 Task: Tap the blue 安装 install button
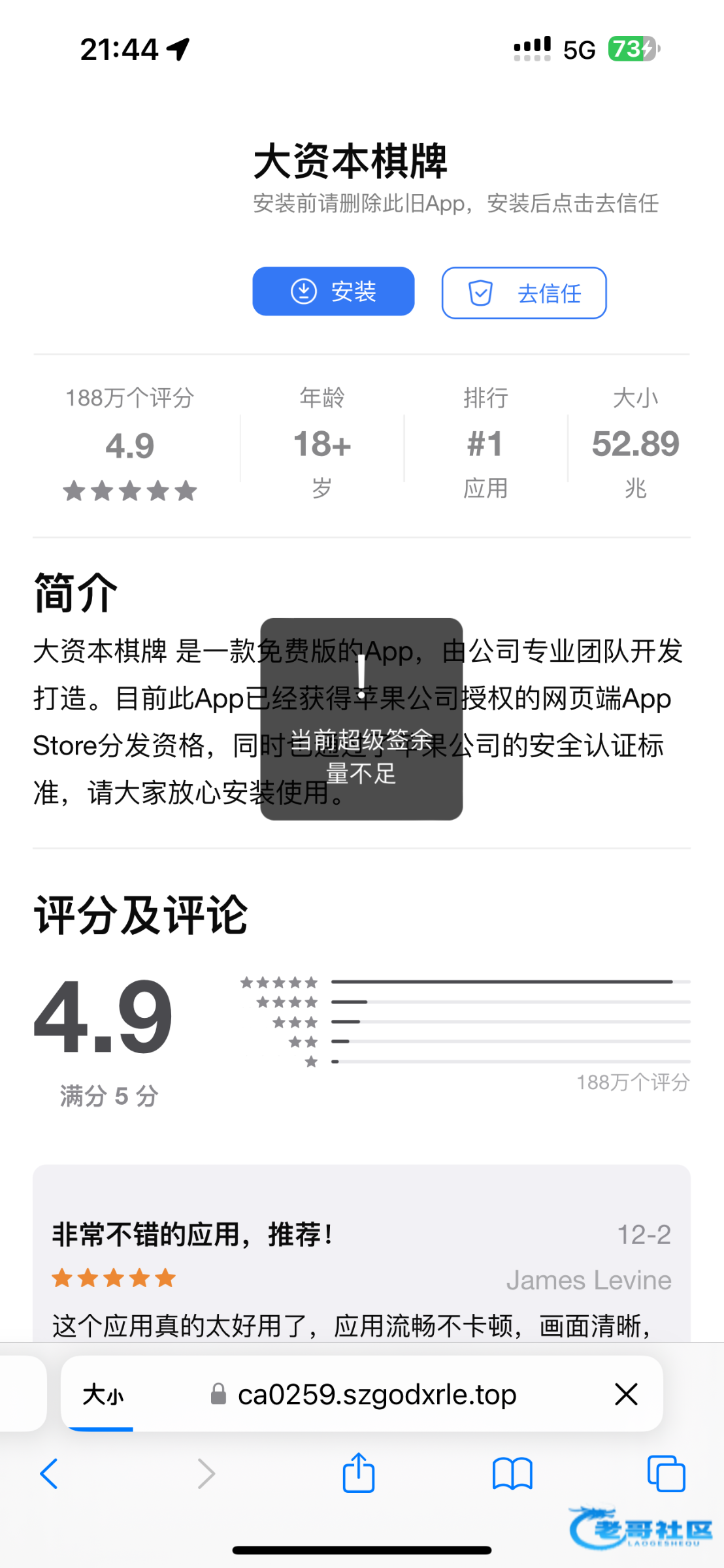[x=333, y=291]
